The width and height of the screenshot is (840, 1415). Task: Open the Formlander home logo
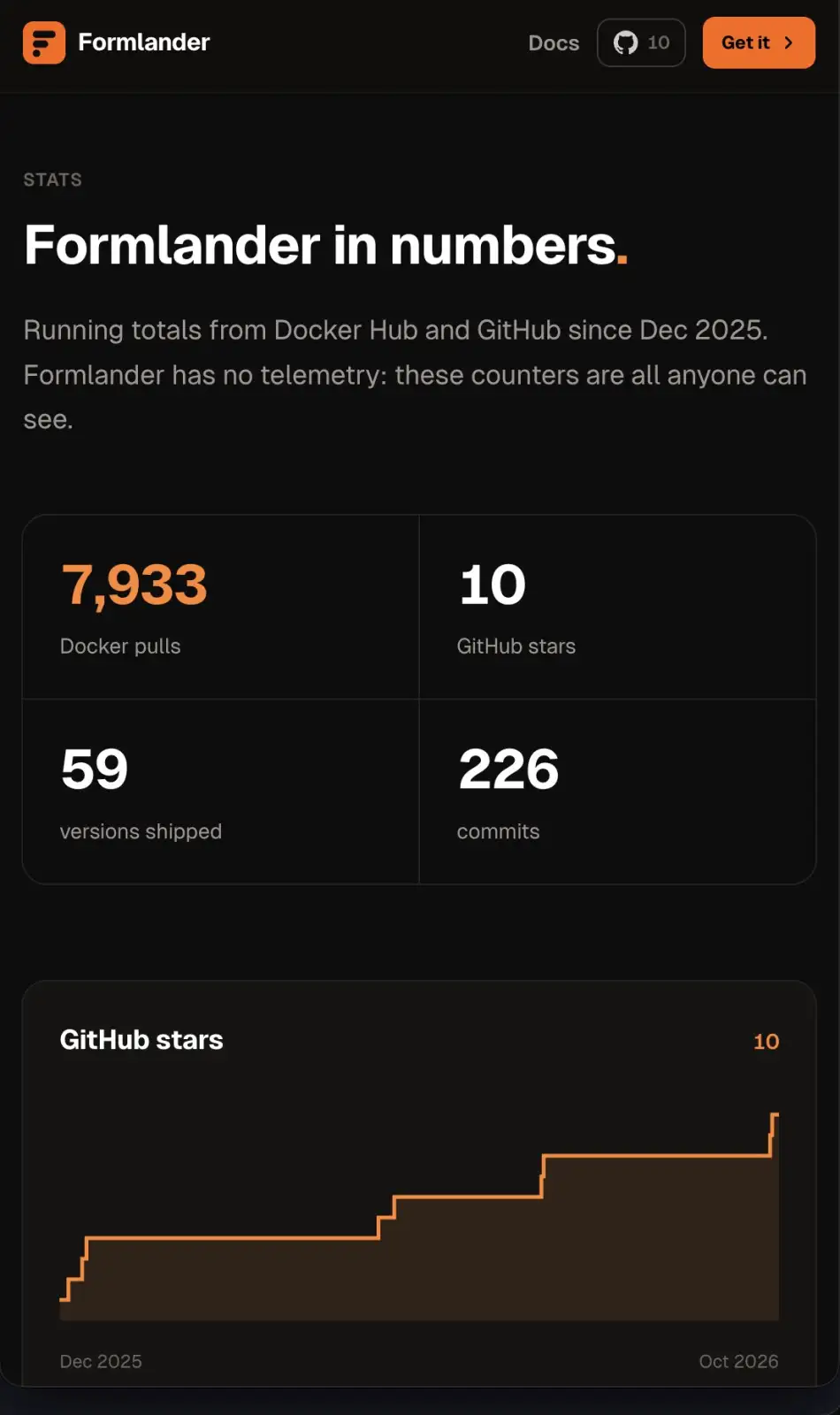(117, 42)
